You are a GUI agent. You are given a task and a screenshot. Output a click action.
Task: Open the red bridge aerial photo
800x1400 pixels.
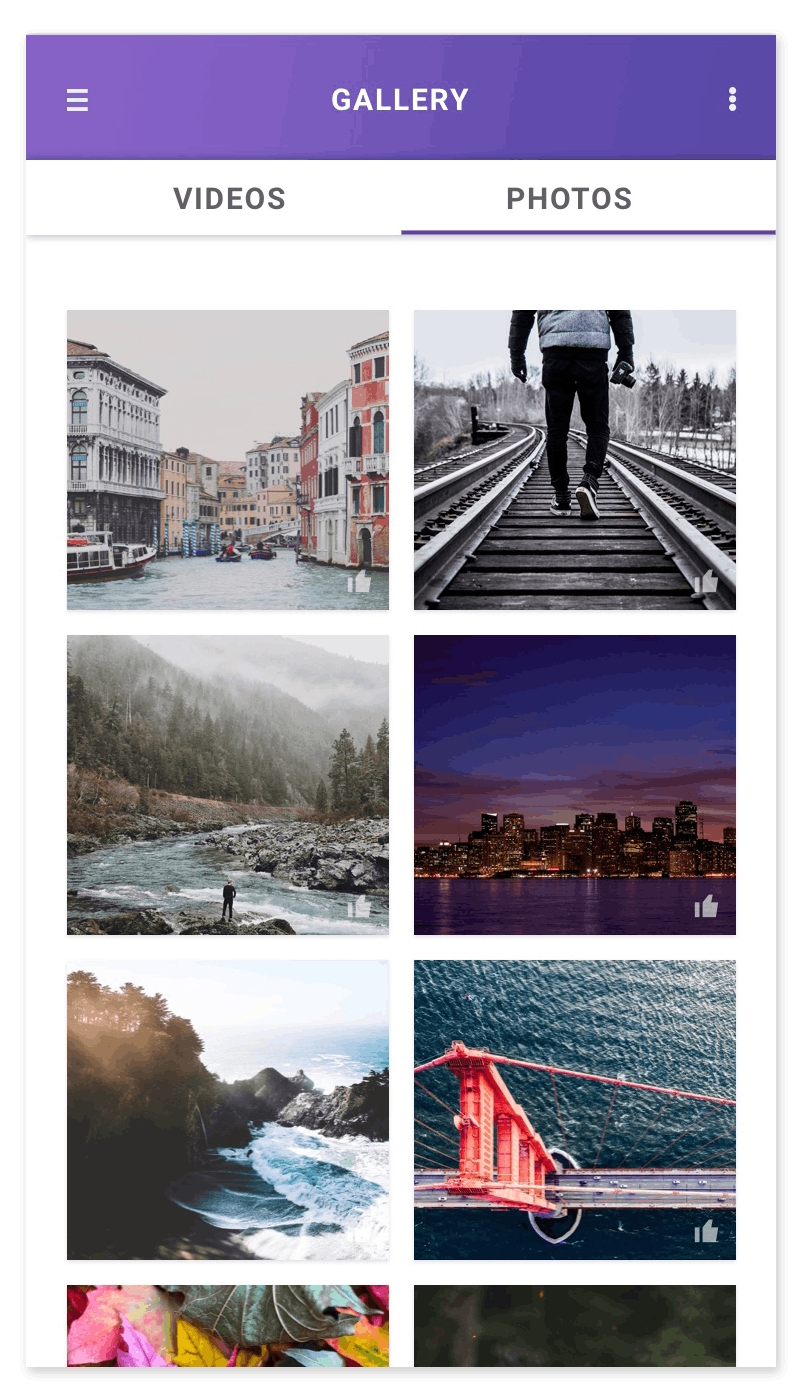click(575, 1109)
